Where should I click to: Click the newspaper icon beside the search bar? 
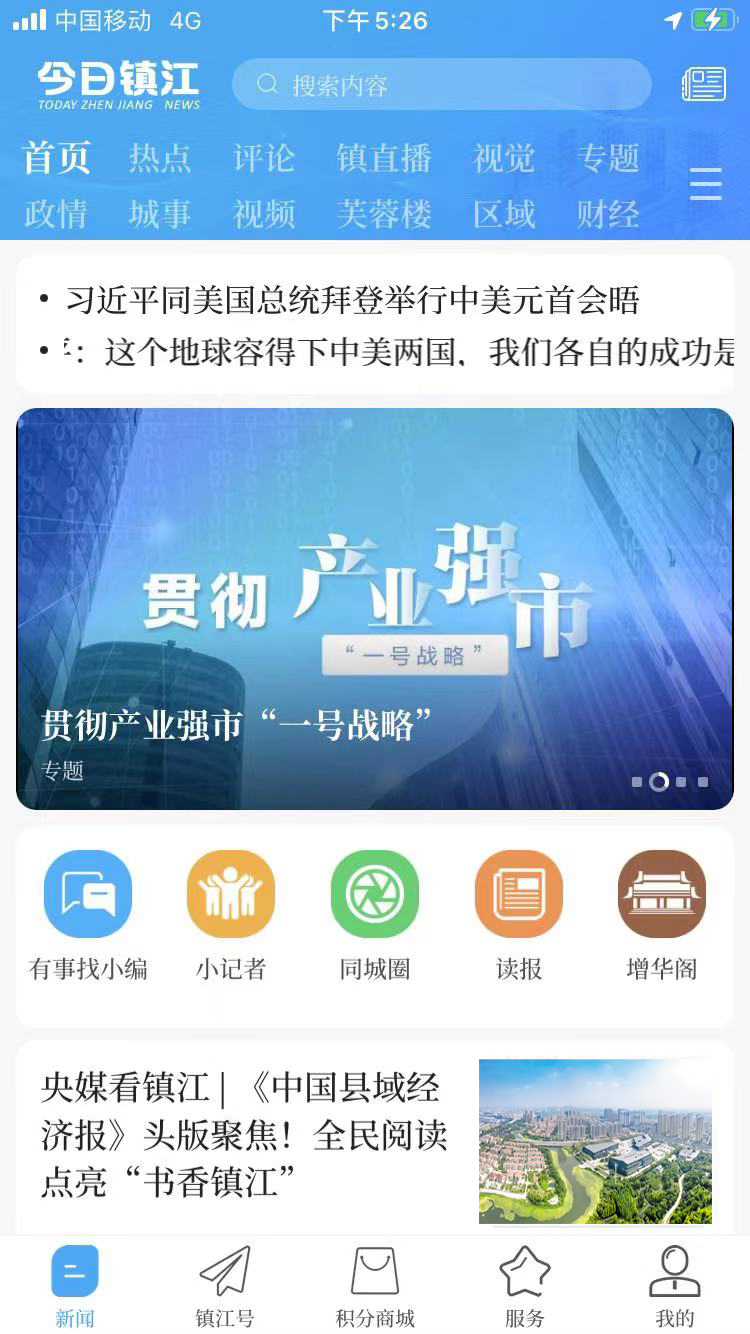pos(703,84)
